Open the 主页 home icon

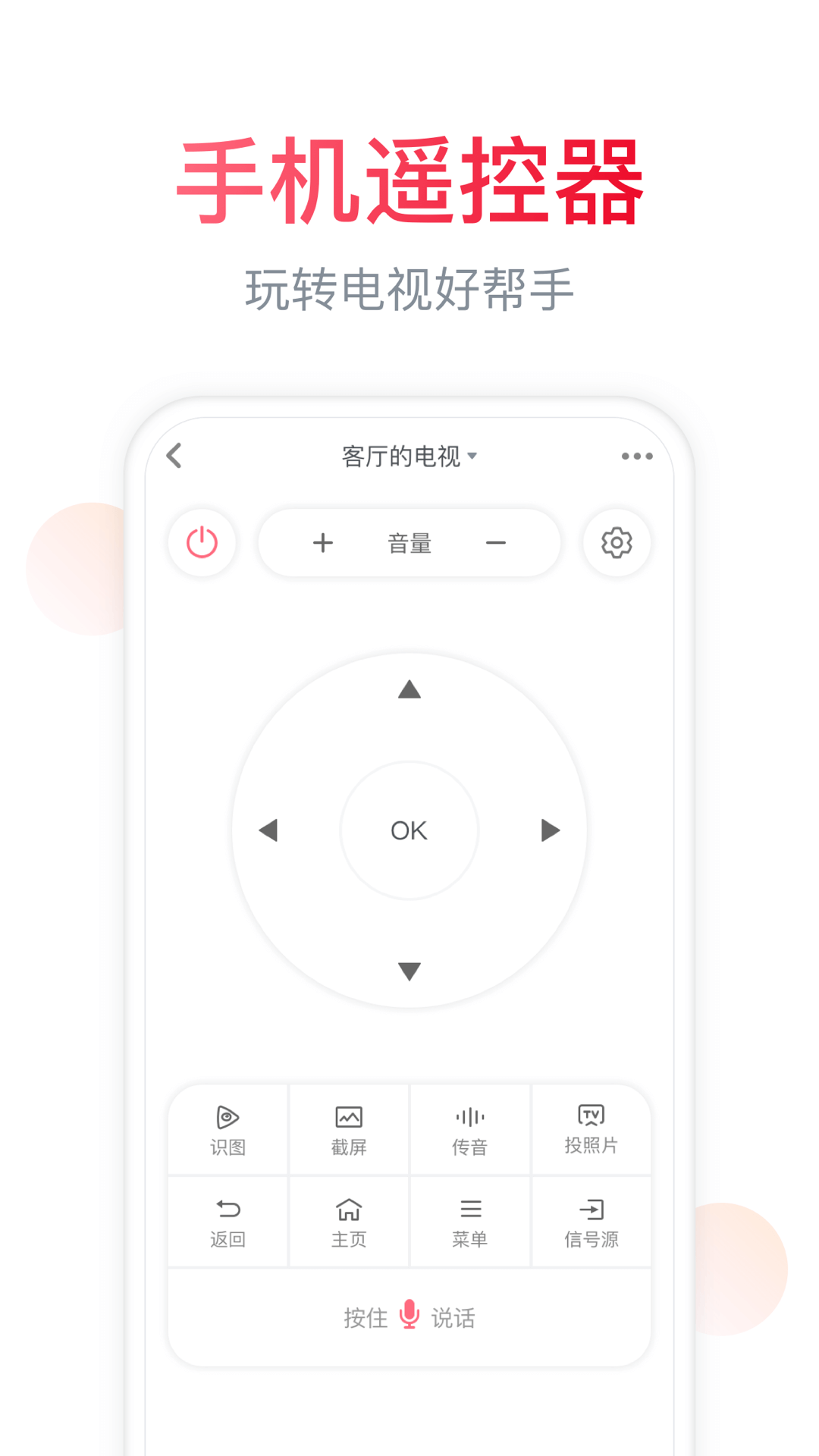(348, 1221)
